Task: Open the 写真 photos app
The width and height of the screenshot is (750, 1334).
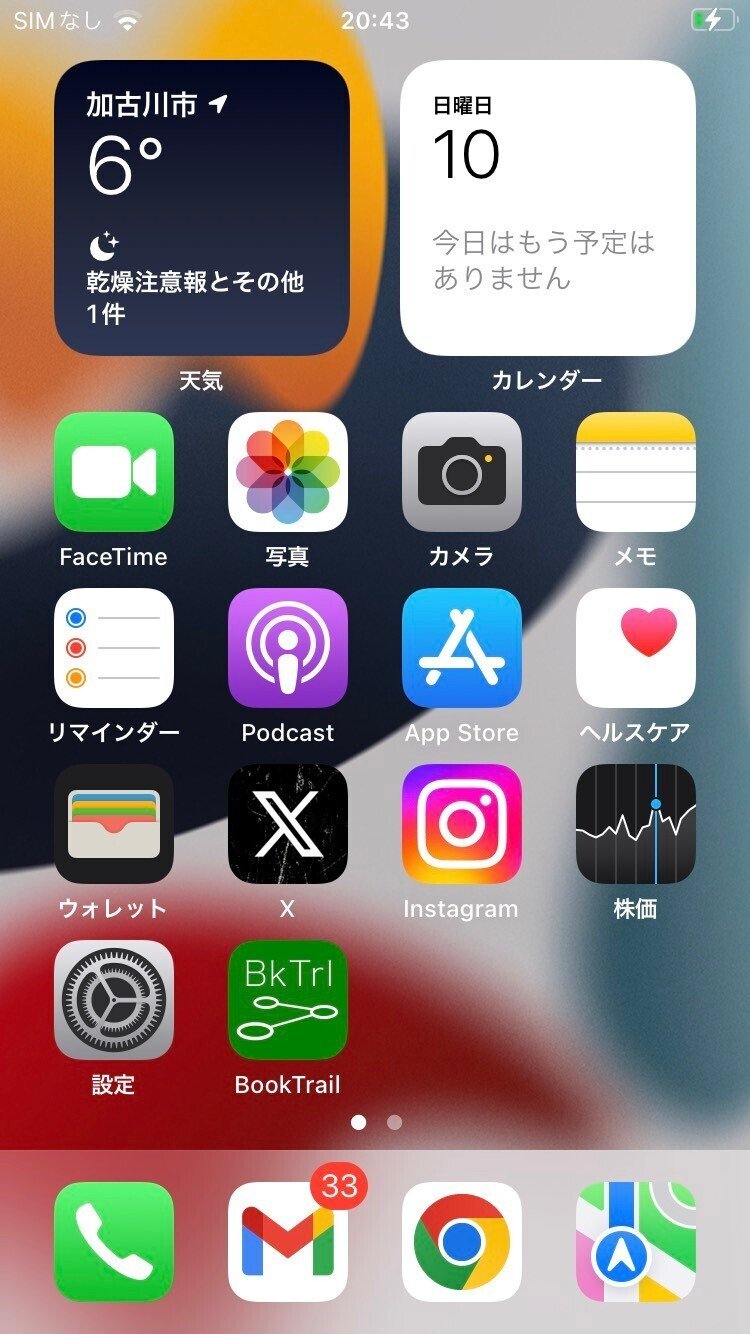Action: click(288, 472)
